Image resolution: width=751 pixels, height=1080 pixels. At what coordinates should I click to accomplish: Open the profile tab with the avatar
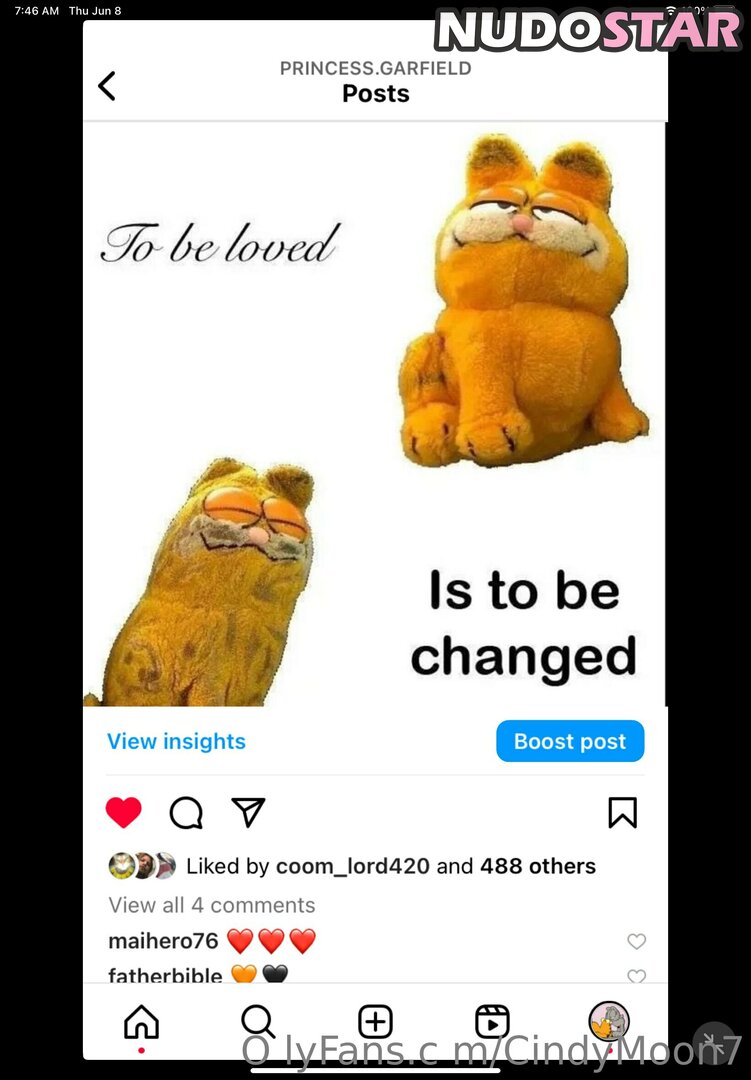[608, 1021]
